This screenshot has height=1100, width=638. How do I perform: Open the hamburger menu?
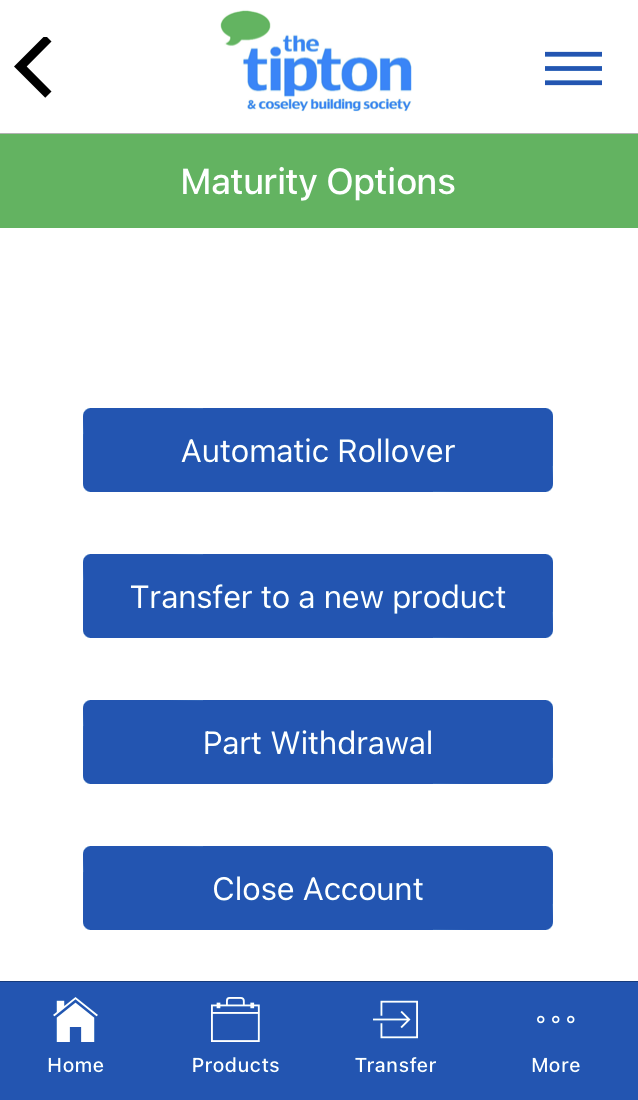pos(573,68)
